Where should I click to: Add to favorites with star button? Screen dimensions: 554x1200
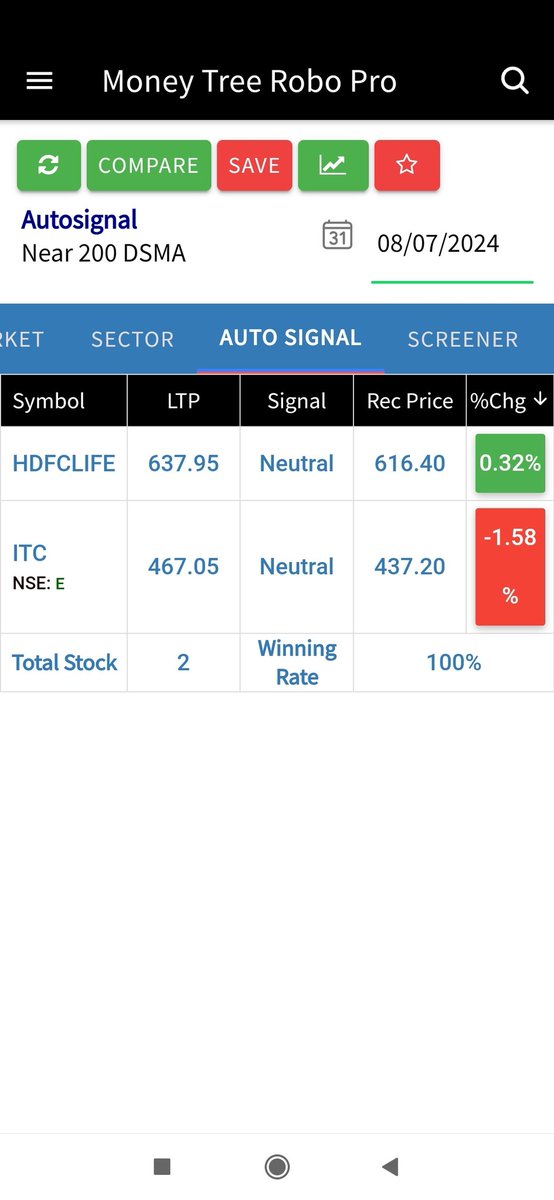pos(407,165)
